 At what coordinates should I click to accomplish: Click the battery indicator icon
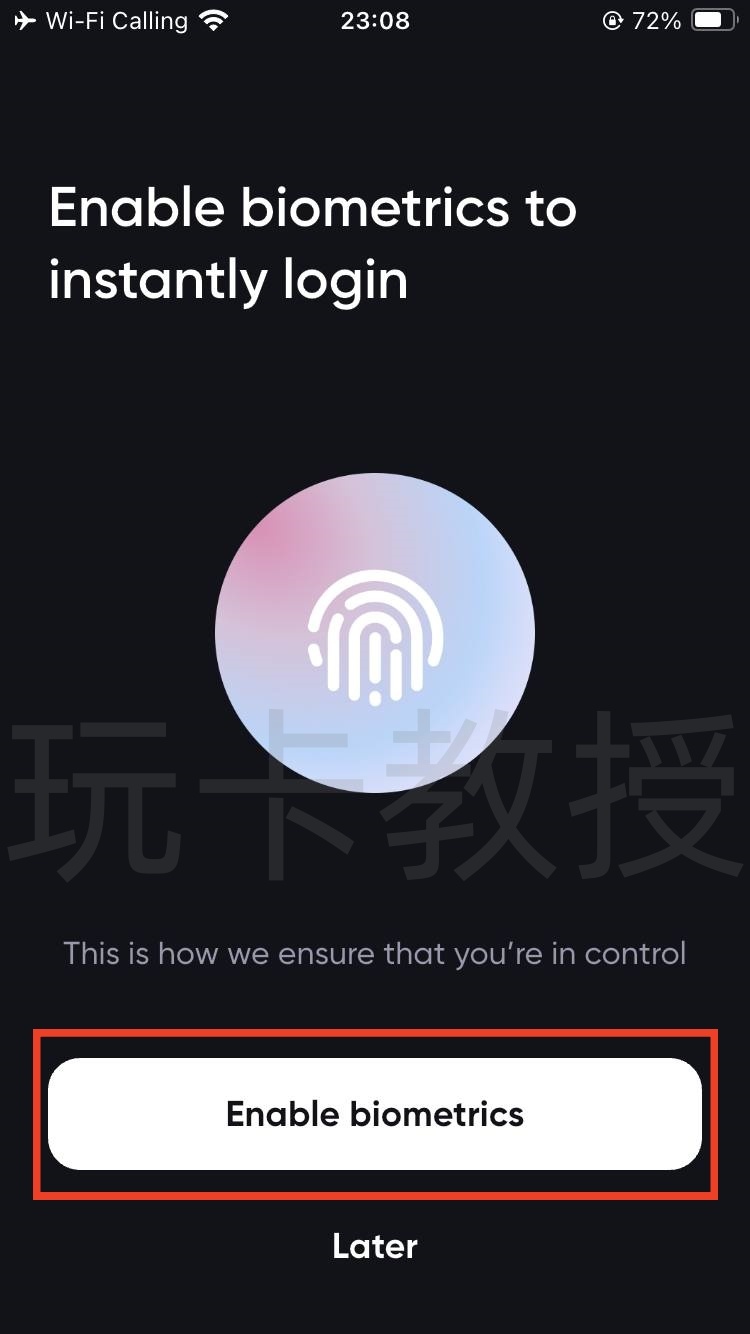712,18
